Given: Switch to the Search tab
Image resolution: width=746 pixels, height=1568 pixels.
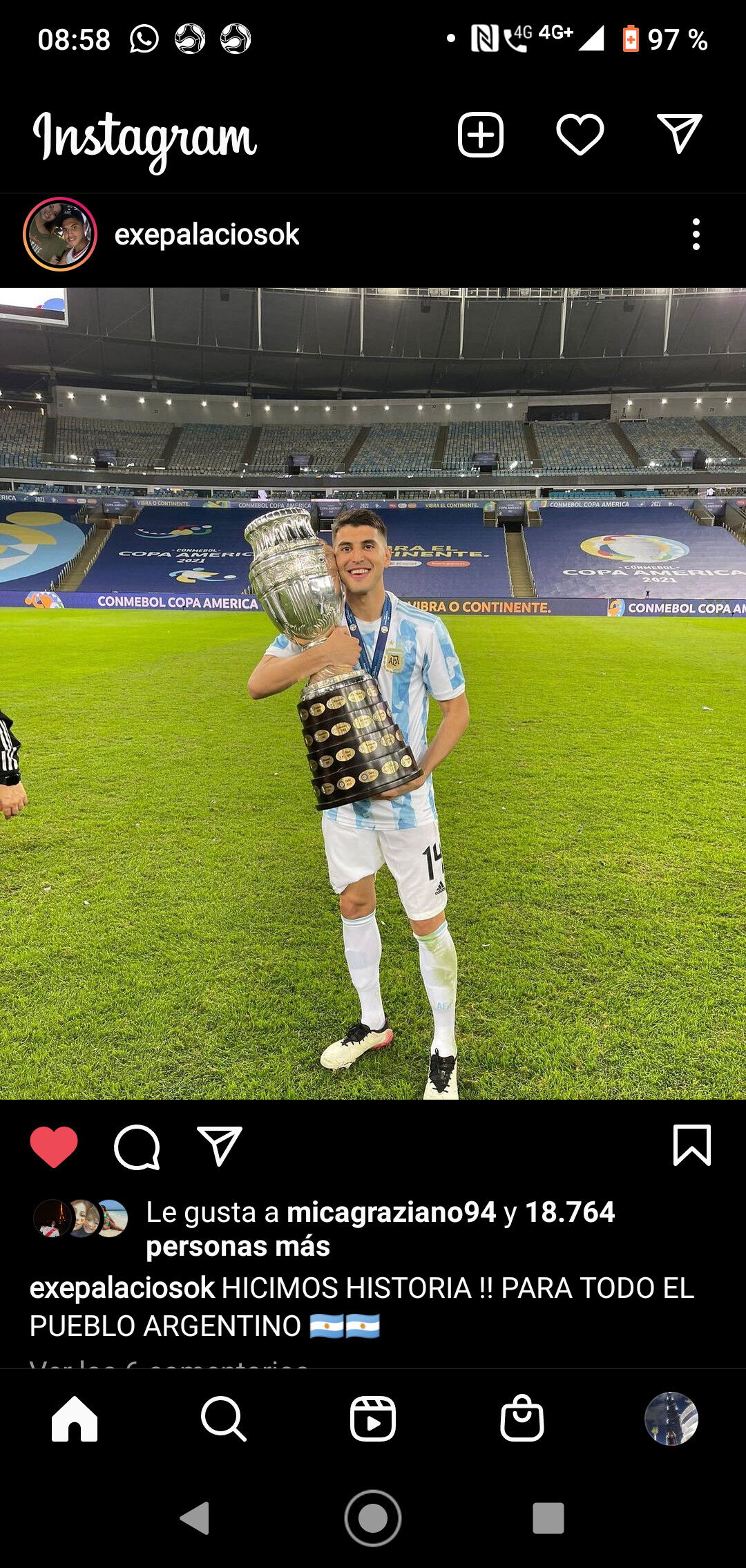Looking at the screenshot, I should coord(224,1419).
